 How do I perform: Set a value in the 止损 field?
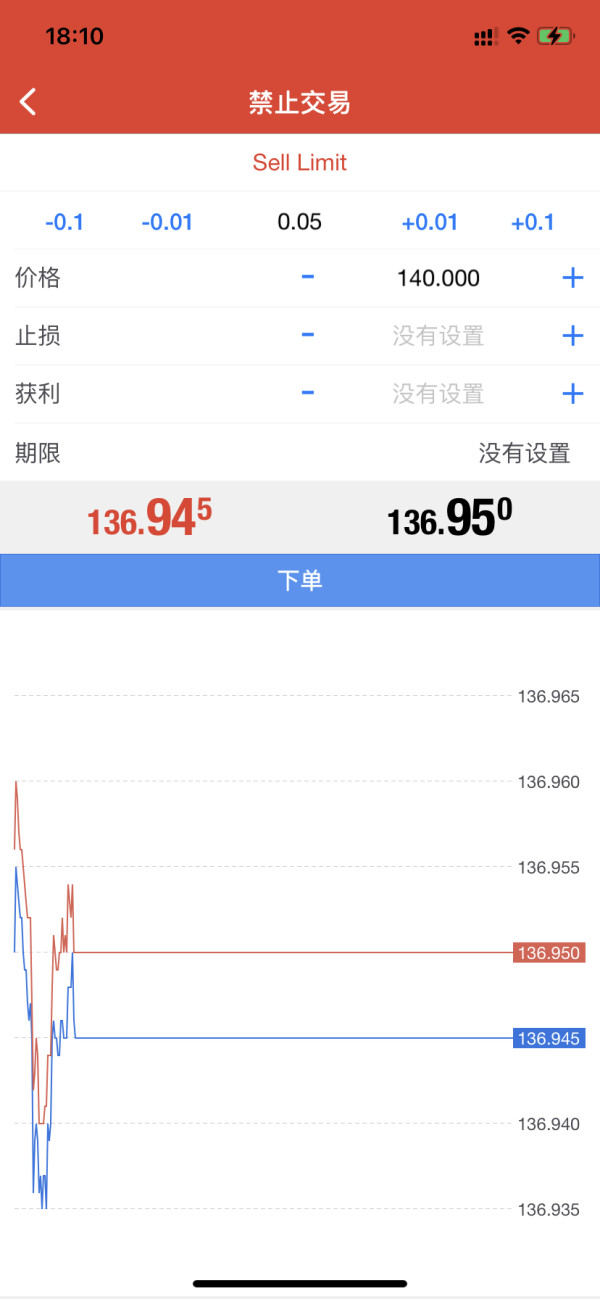(x=439, y=336)
